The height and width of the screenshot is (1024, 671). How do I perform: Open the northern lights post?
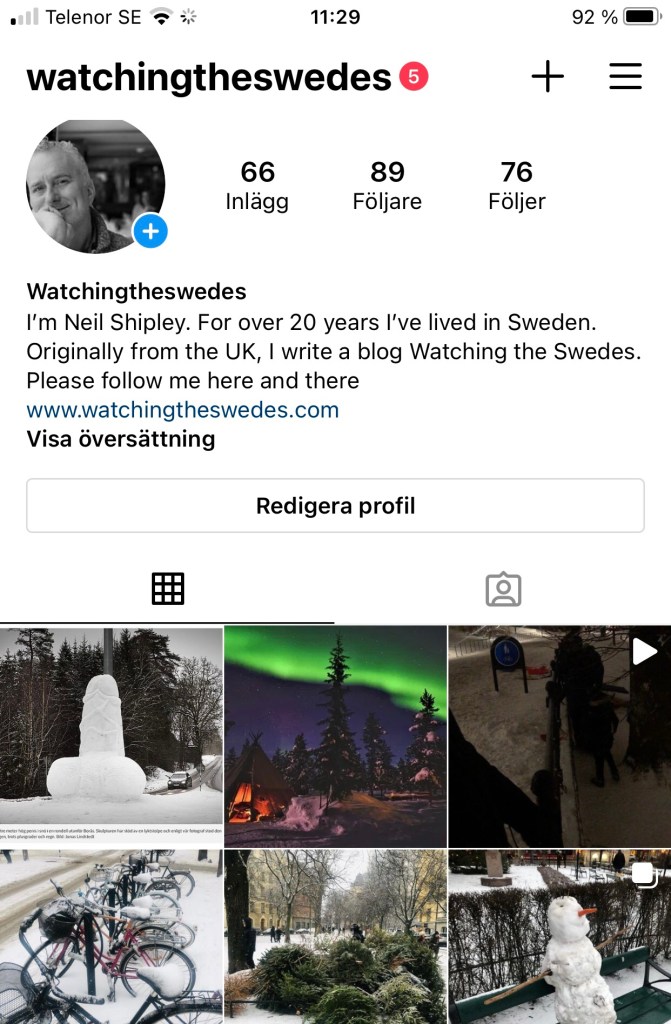click(335, 737)
